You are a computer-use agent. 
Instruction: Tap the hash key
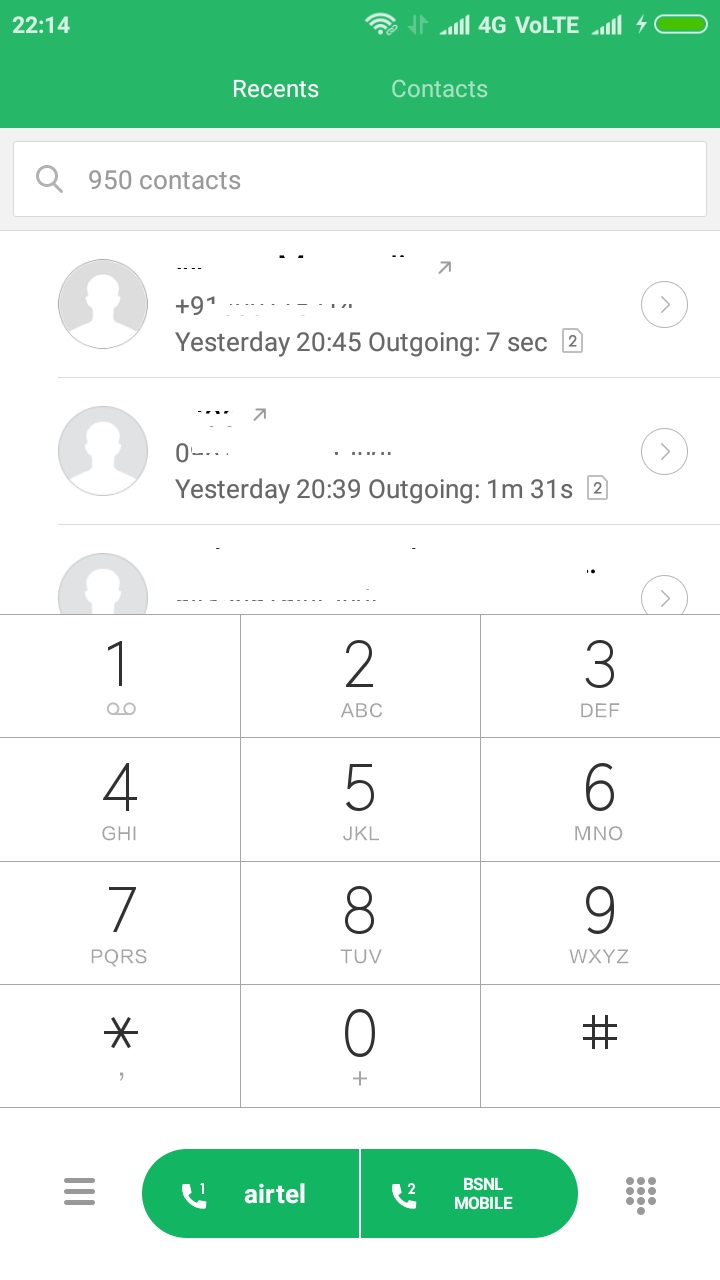coord(600,1046)
